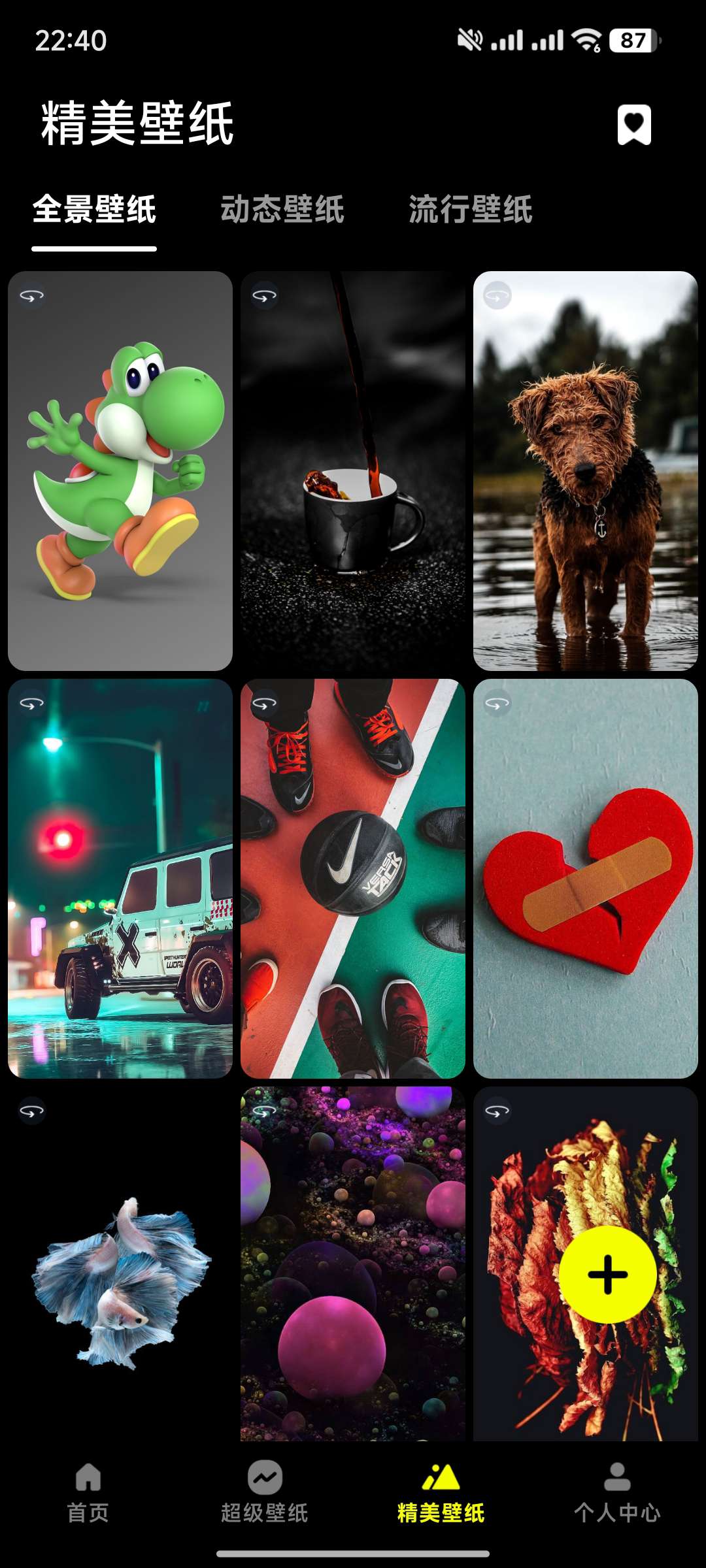Open the favorites bookmark icon
706x1568 pixels.
point(634,124)
